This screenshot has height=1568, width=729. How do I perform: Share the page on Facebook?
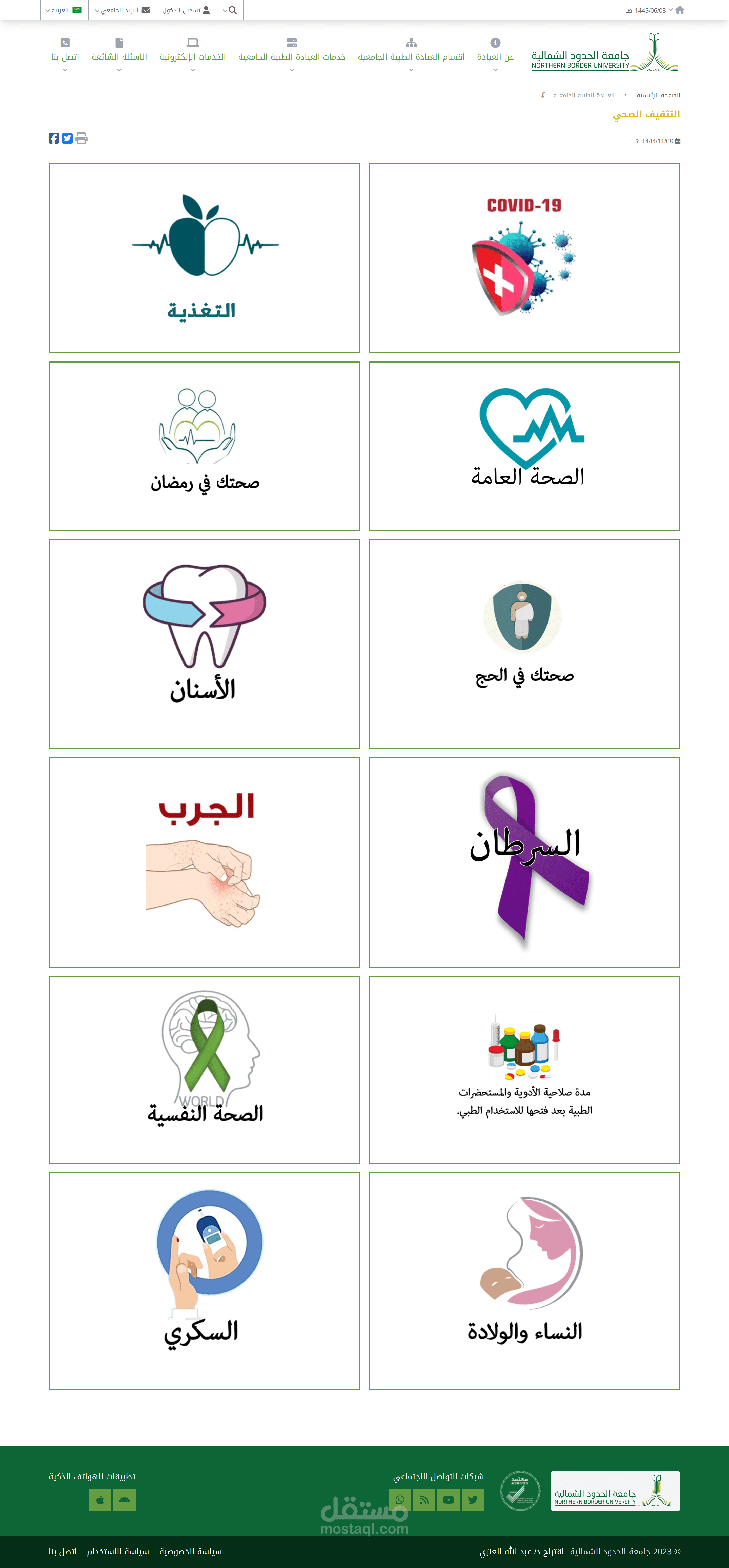click(x=54, y=138)
